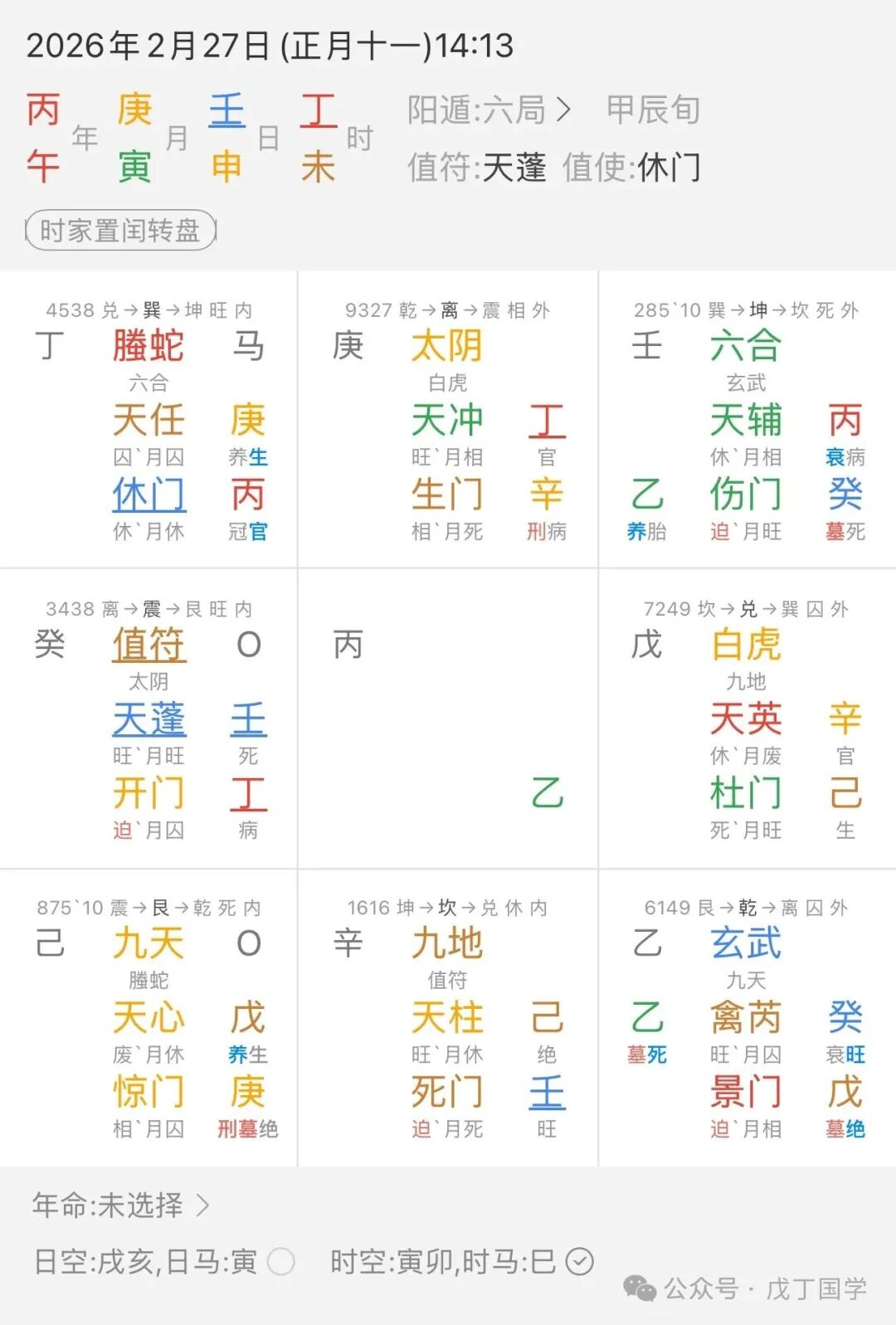This screenshot has width=896, height=1325.
Task: Click the 白虎 palace on the middle right
Action: (747, 645)
